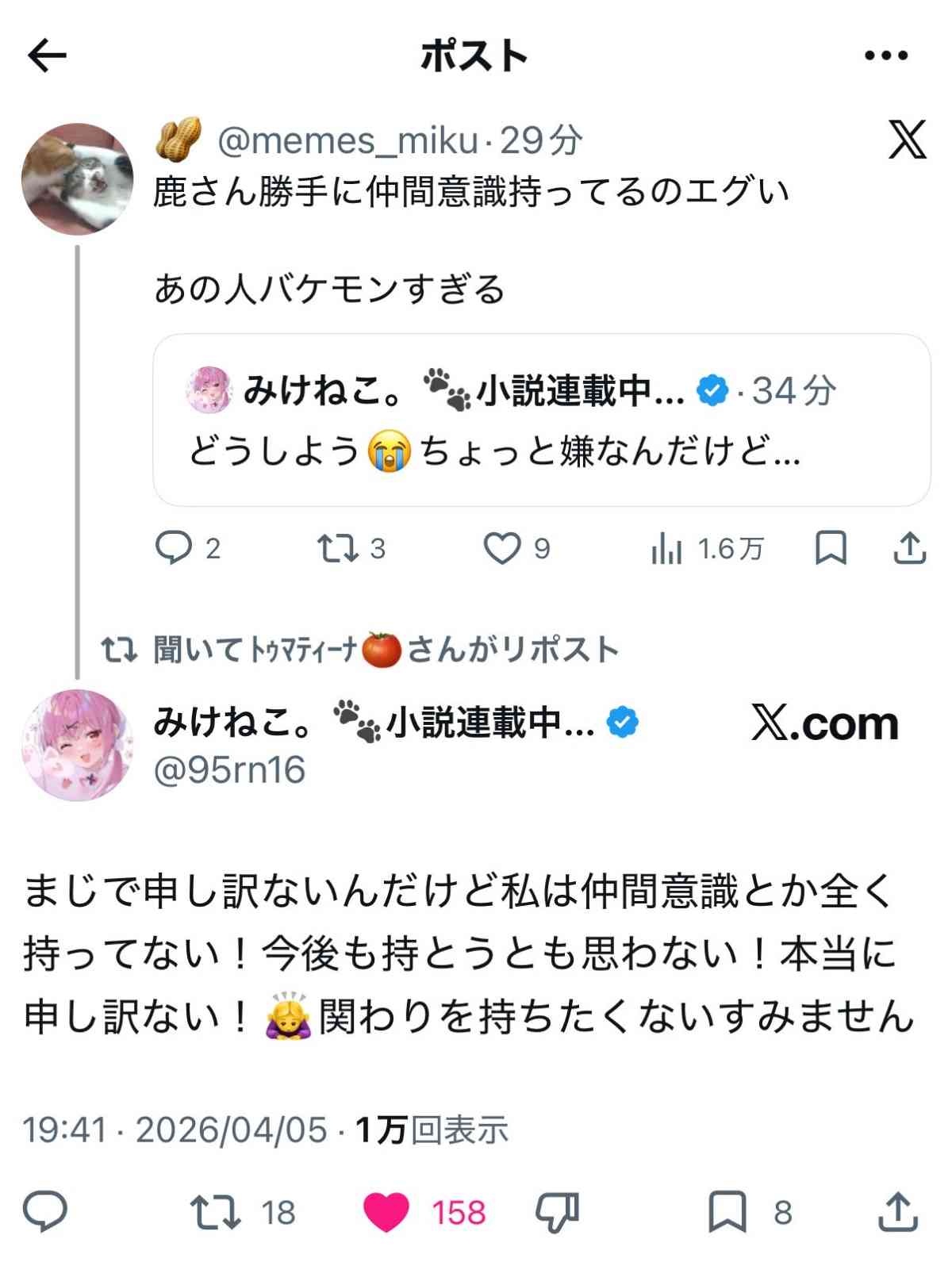This screenshot has height=1262, width=952.
Task: Open the quoted みけねこ post card
Action: (x=541, y=420)
